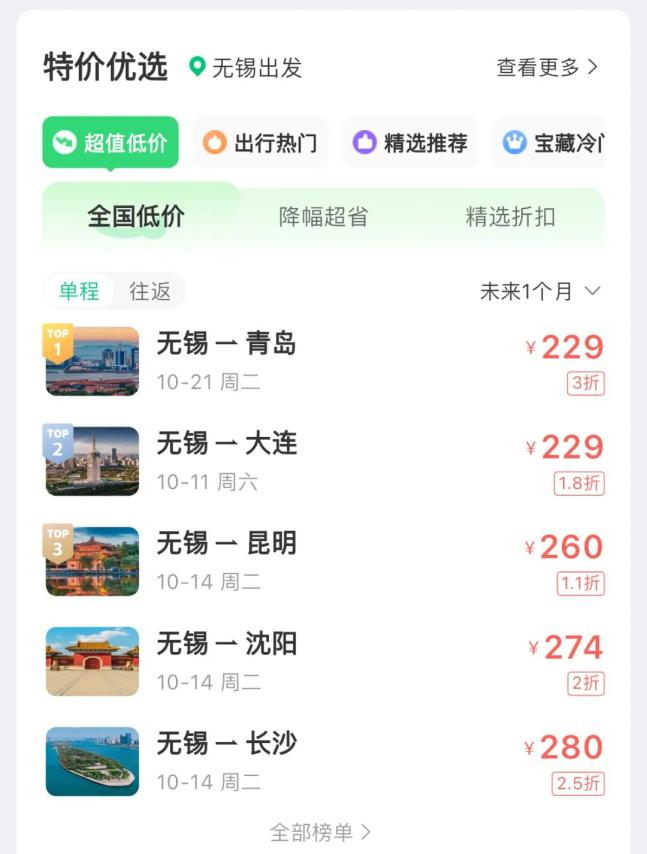Select the 超值低价 chip
Screen dimensions: 647x854
click(110, 143)
